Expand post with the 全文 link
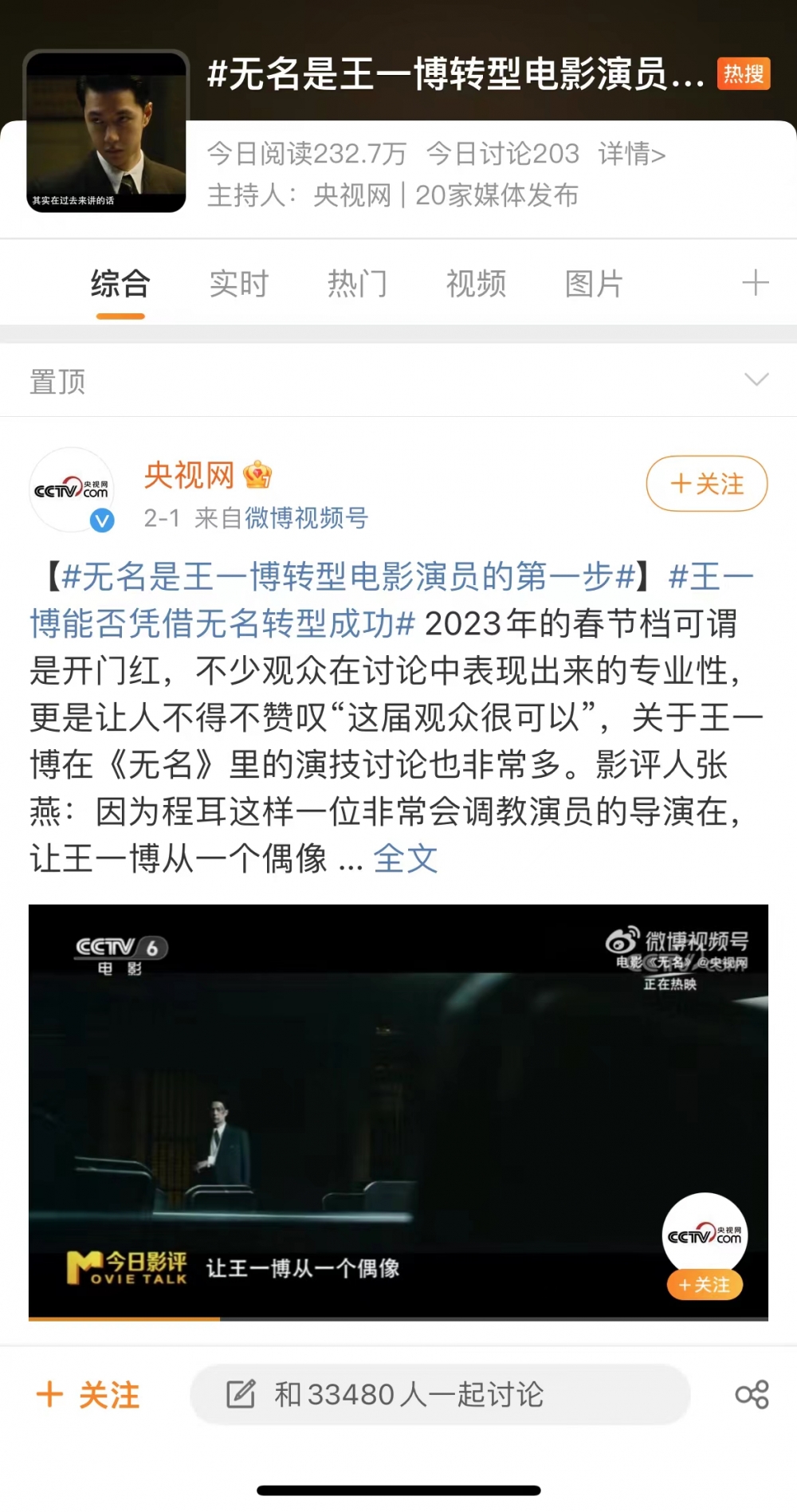 [x=406, y=859]
